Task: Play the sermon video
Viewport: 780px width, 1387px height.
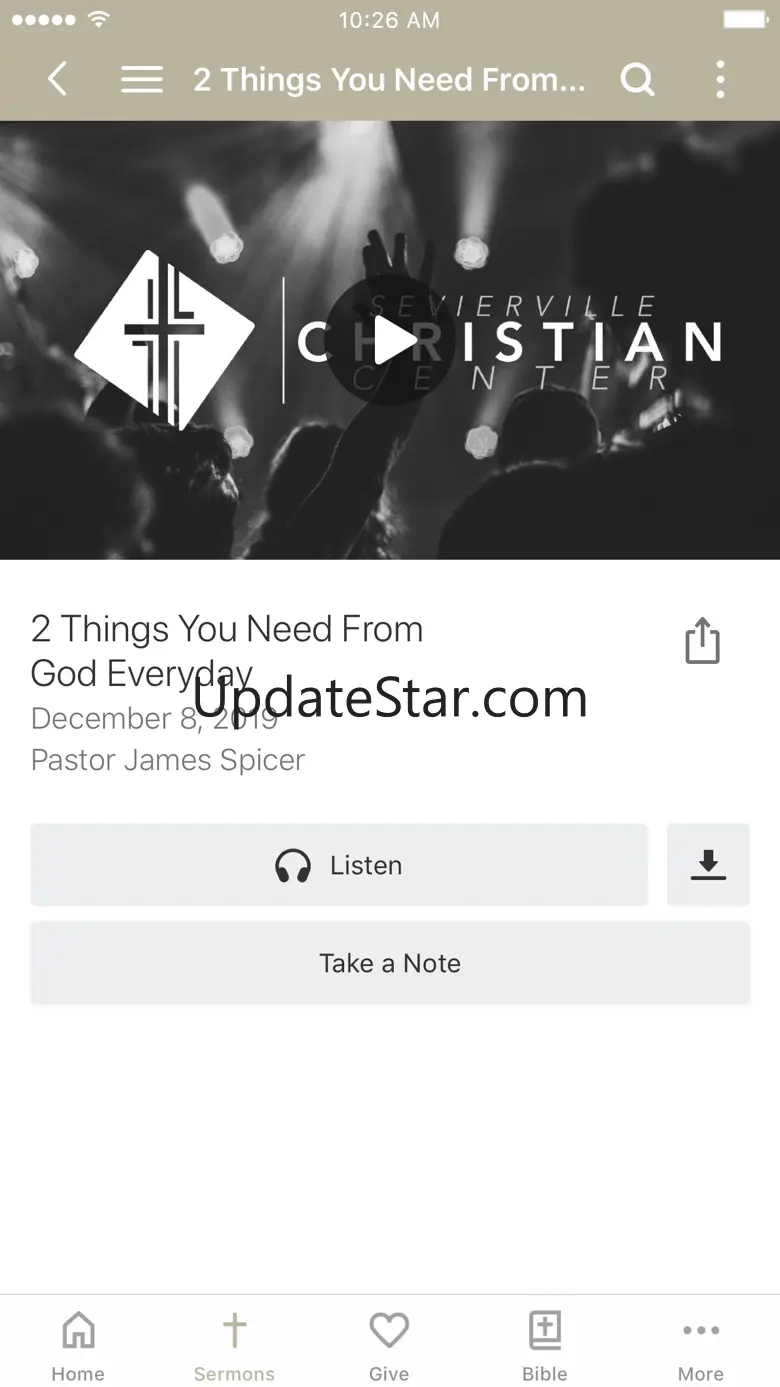Action: [x=391, y=341]
